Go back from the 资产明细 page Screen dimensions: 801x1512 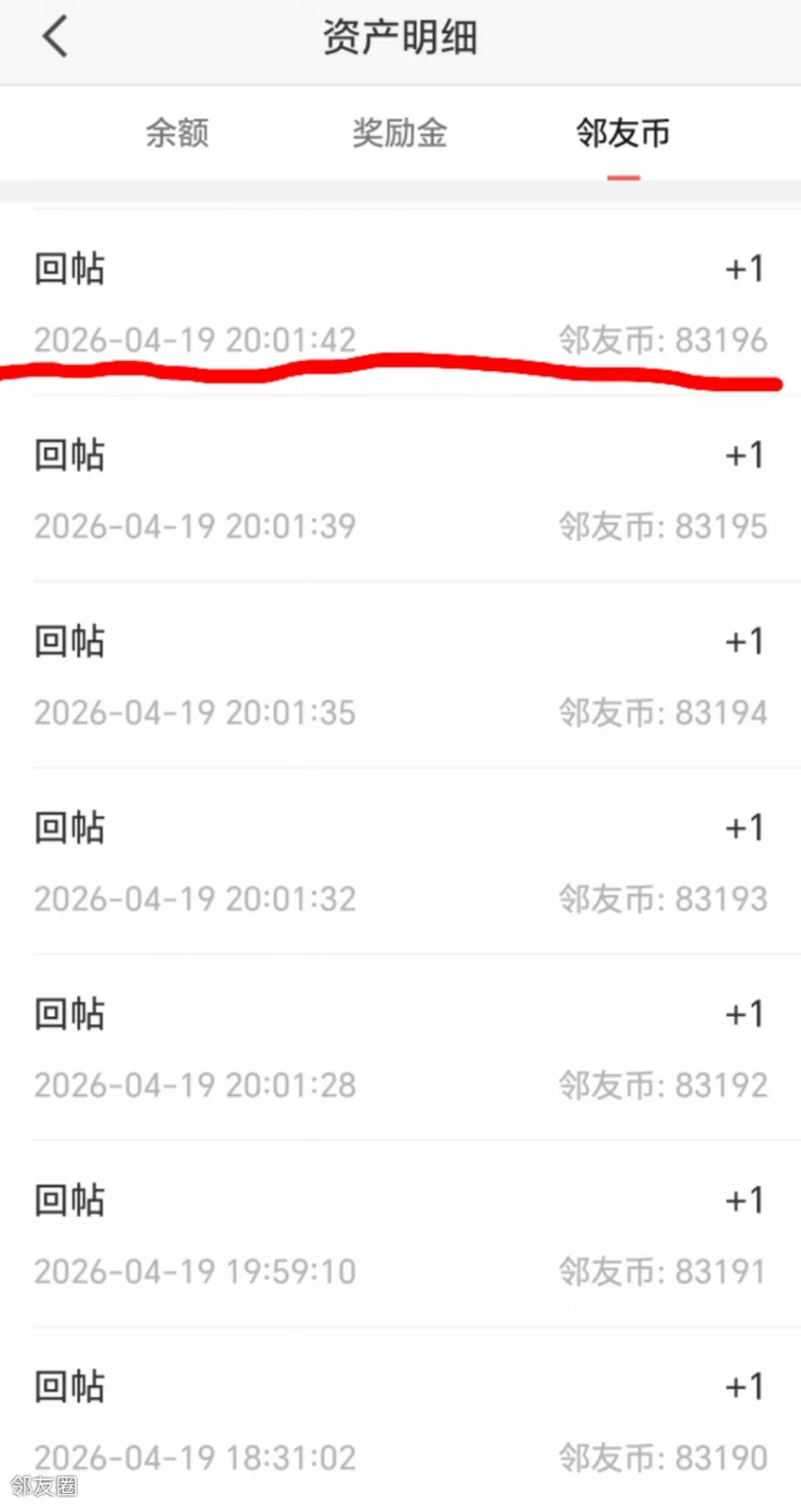click(x=56, y=38)
